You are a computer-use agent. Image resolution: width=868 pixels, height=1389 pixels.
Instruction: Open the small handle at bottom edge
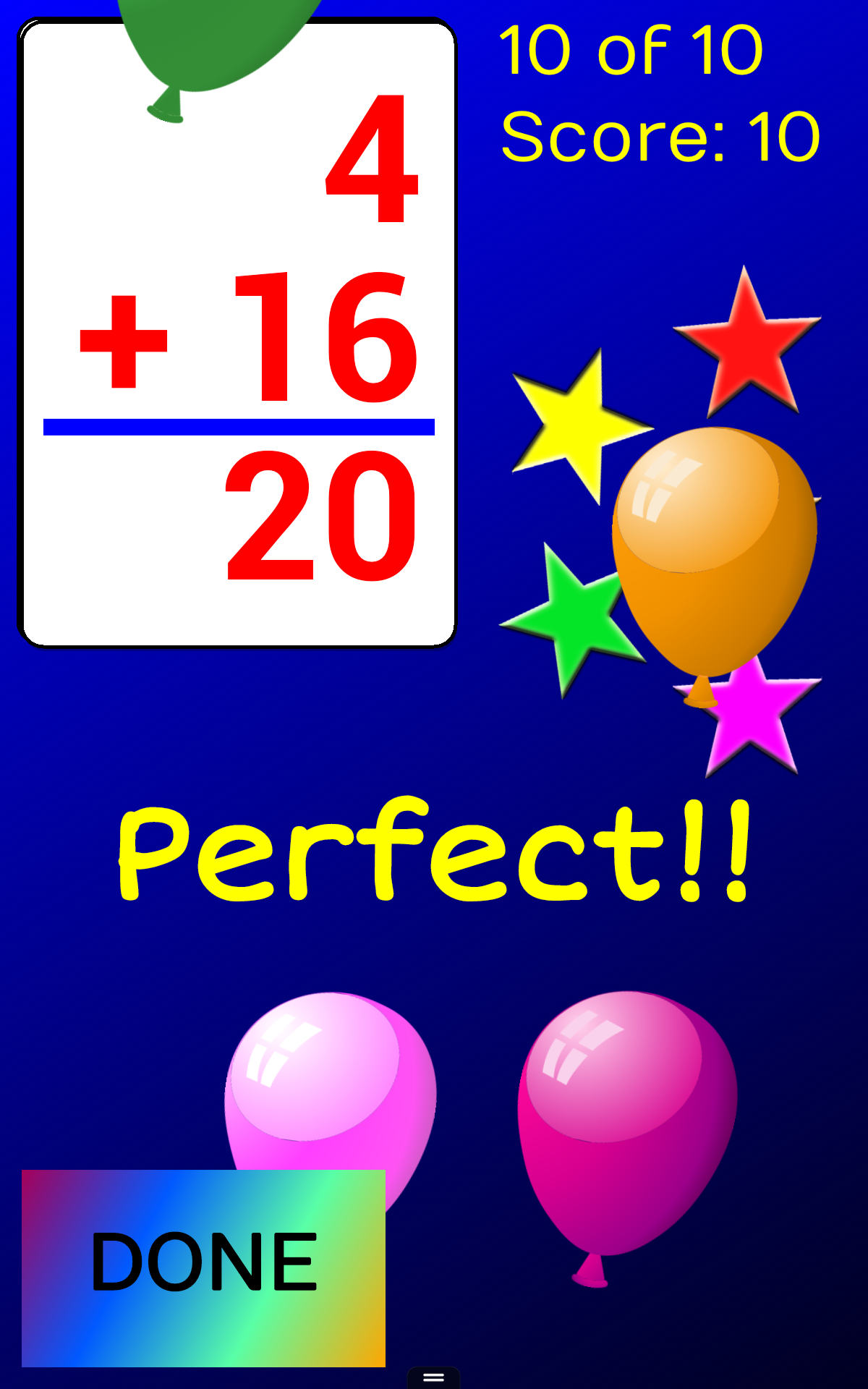433,1377
